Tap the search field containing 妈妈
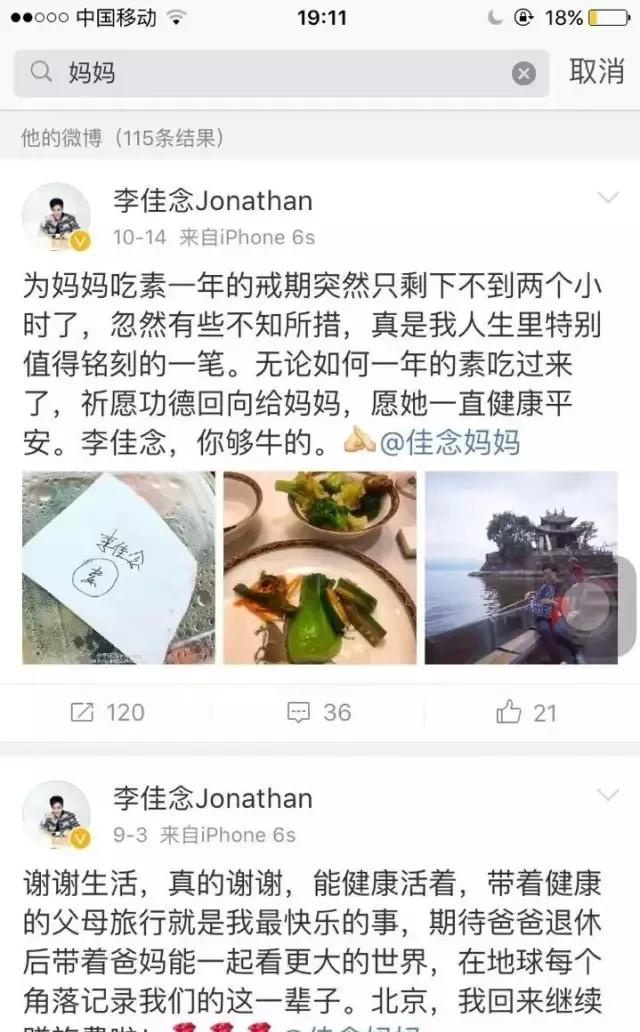The image size is (640, 1032). coord(270,73)
